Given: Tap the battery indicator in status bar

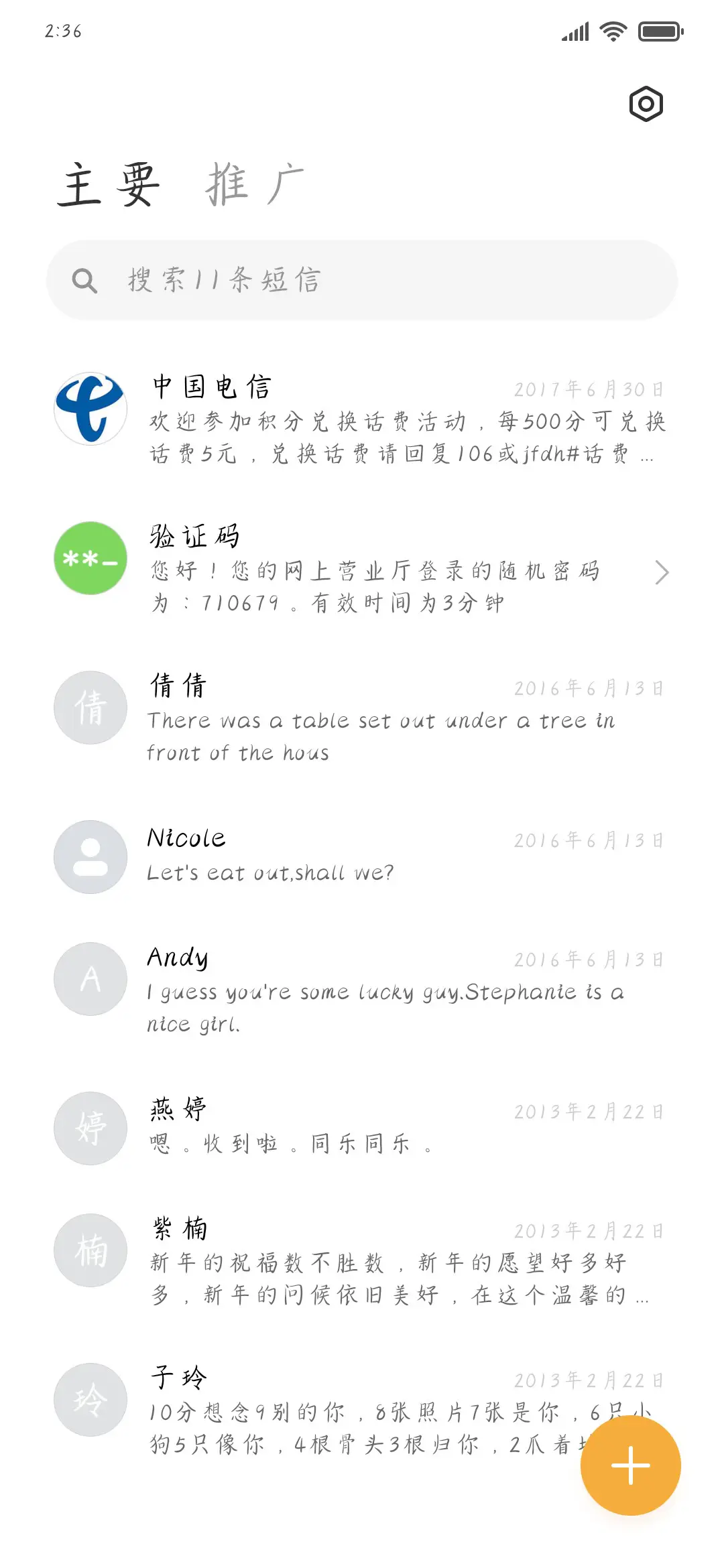Looking at the screenshot, I should (659, 29).
